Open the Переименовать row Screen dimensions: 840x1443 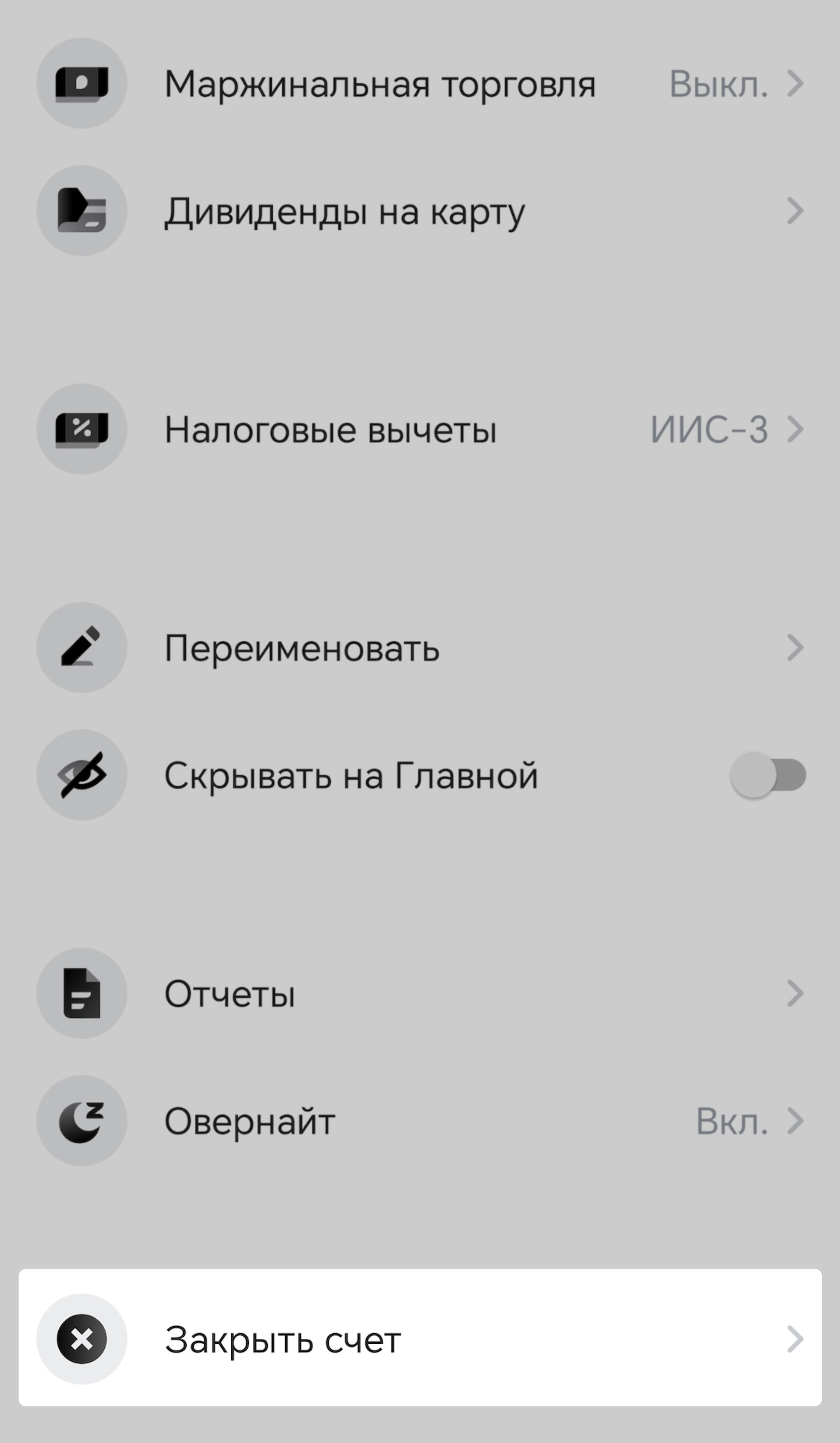pos(420,648)
